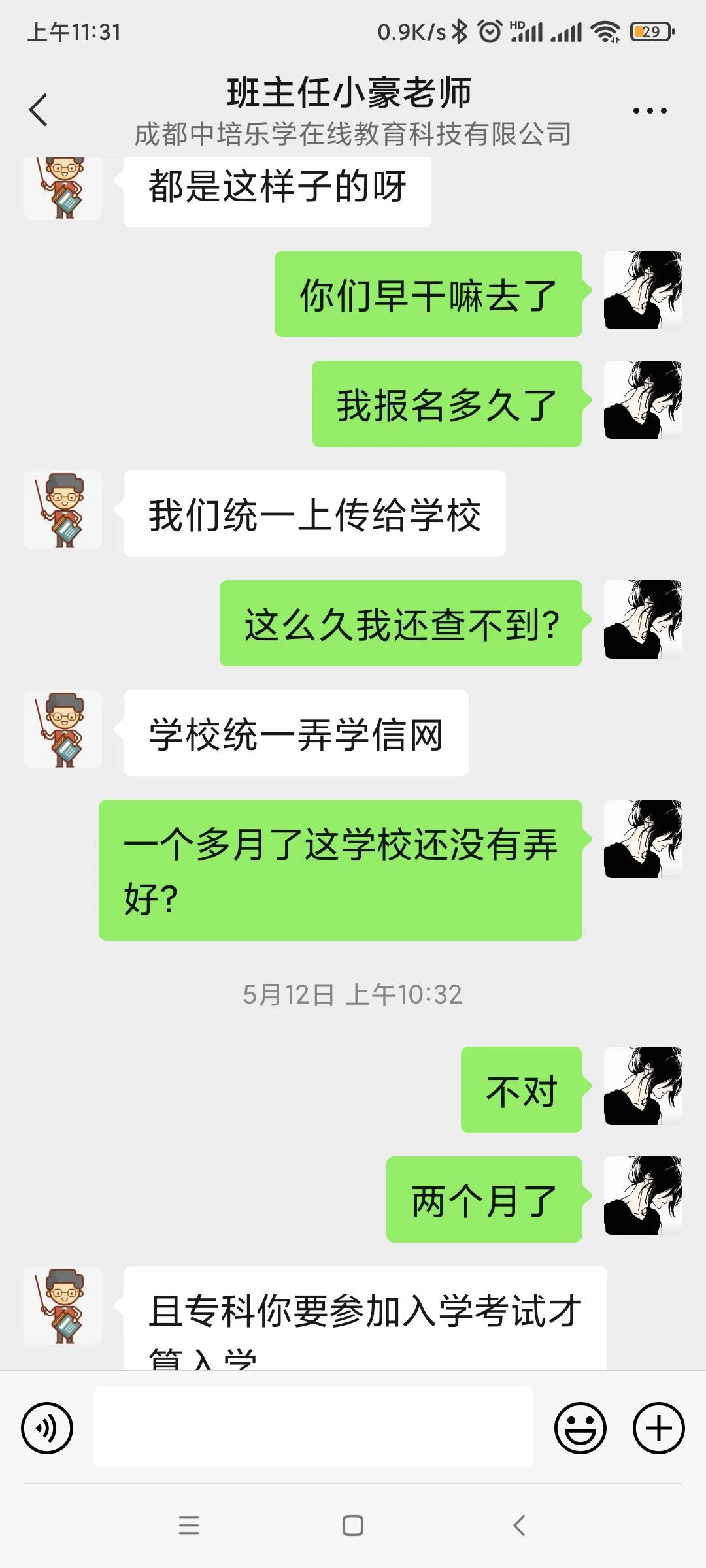The width and height of the screenshot is (706, 1568).
Task: Tap the home button in navigation bar
Action: tap(352, 1524)
